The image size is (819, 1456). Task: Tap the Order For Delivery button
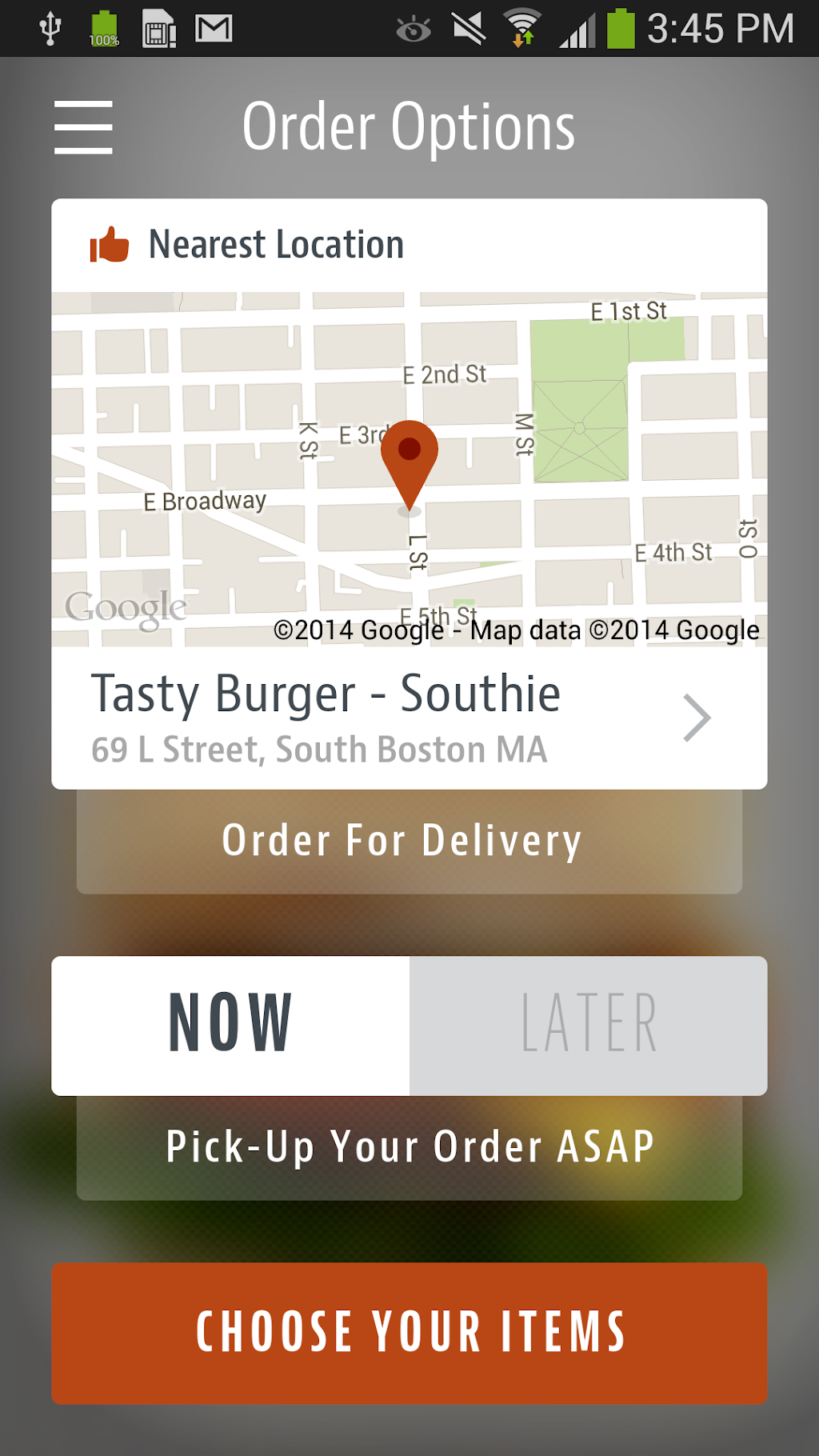tap(409, 842)
